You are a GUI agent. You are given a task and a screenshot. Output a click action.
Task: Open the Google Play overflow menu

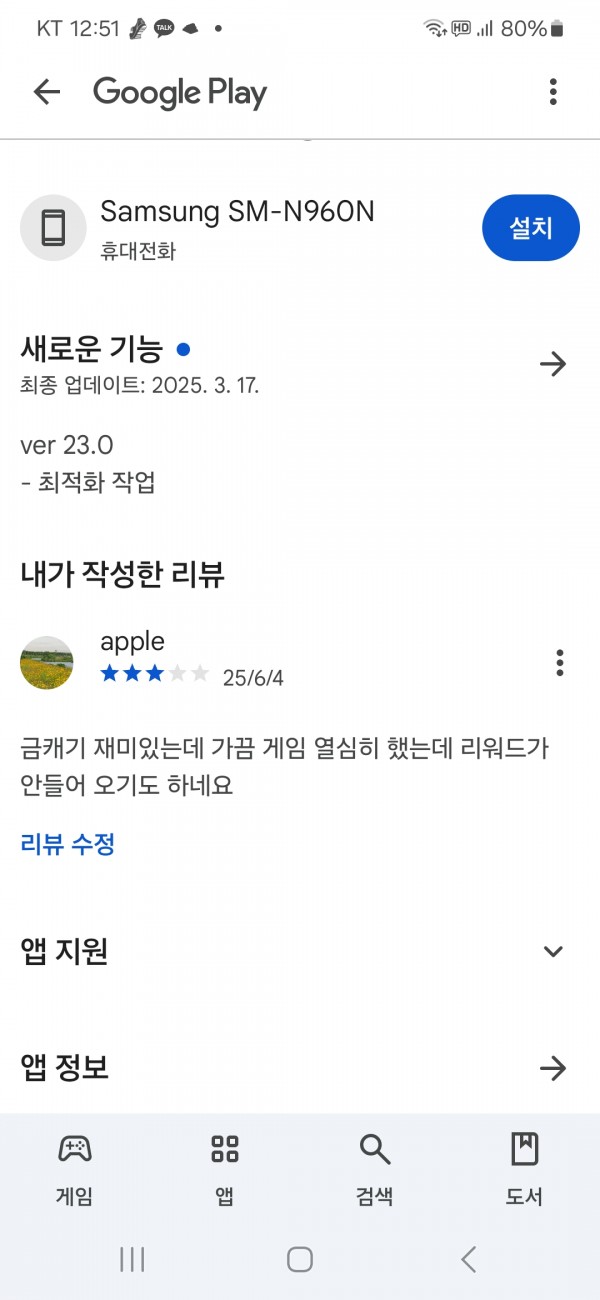553,93
